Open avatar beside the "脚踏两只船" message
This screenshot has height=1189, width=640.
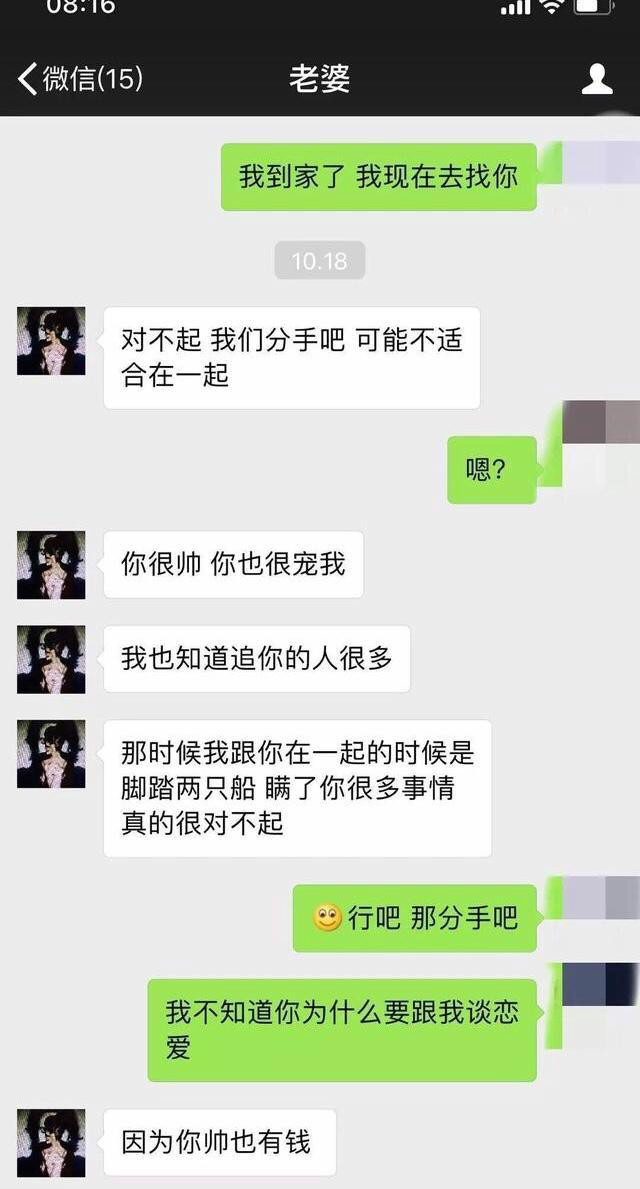point(51,754)
